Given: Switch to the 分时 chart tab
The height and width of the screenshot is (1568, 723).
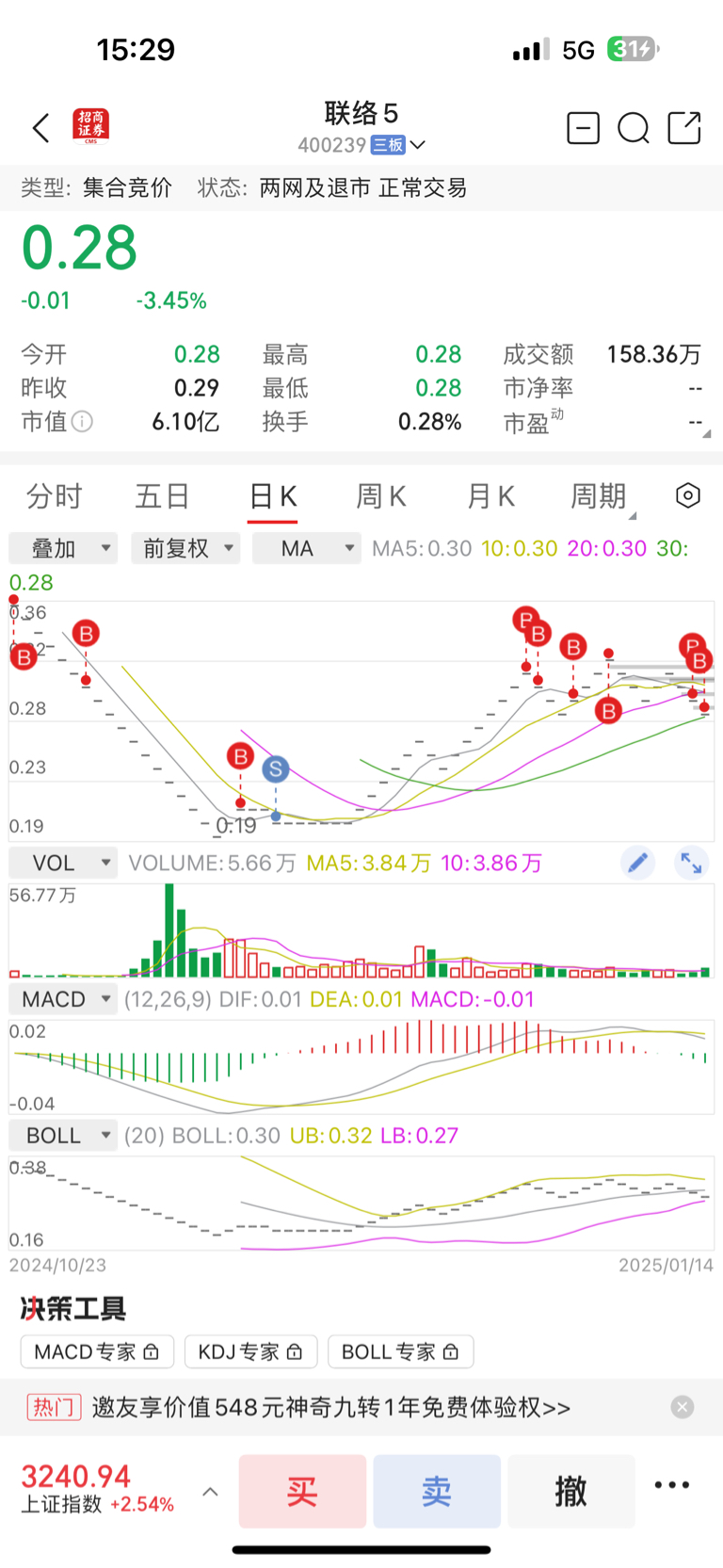Looking at the screenshot, I should pos(54,495).
